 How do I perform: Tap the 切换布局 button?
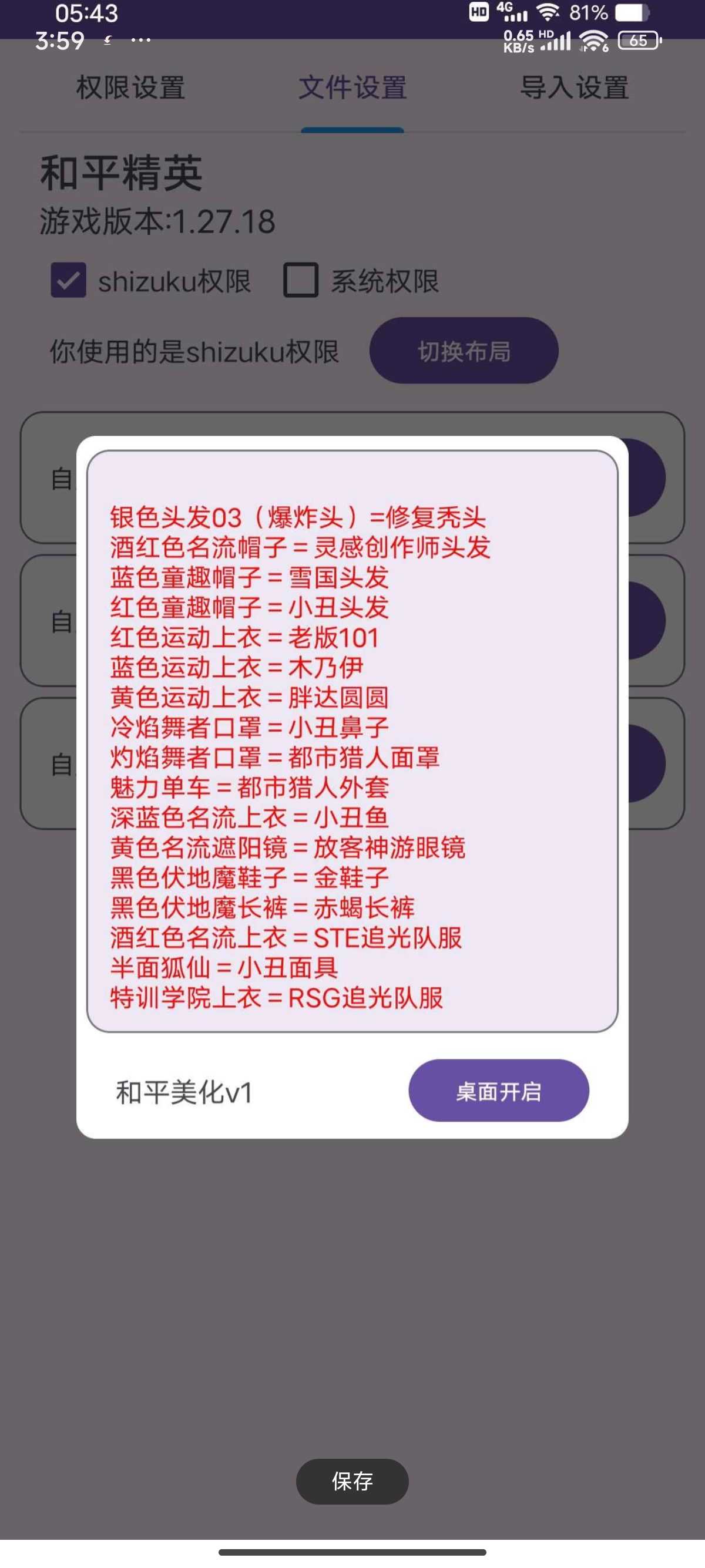[464, 351]
